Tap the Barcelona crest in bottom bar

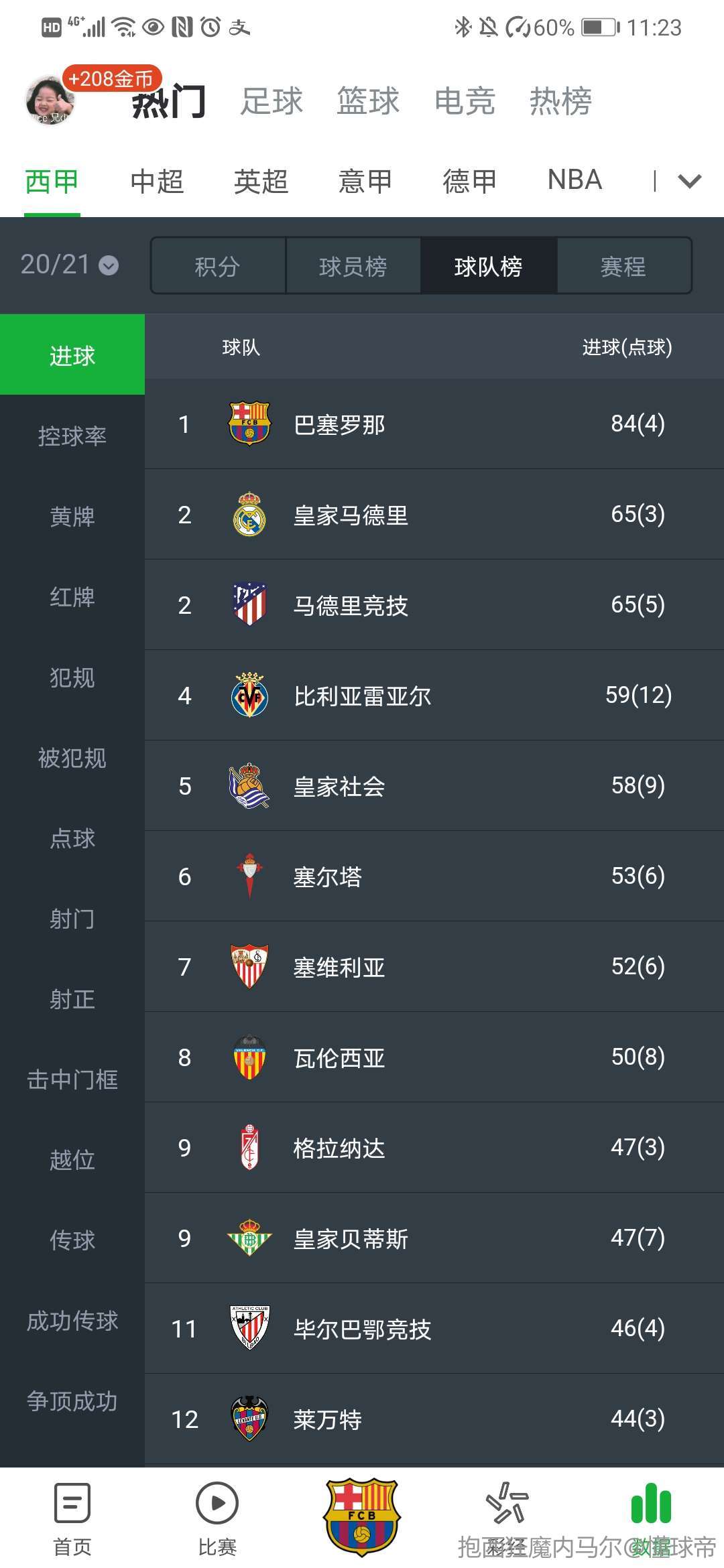(362, 1516)
